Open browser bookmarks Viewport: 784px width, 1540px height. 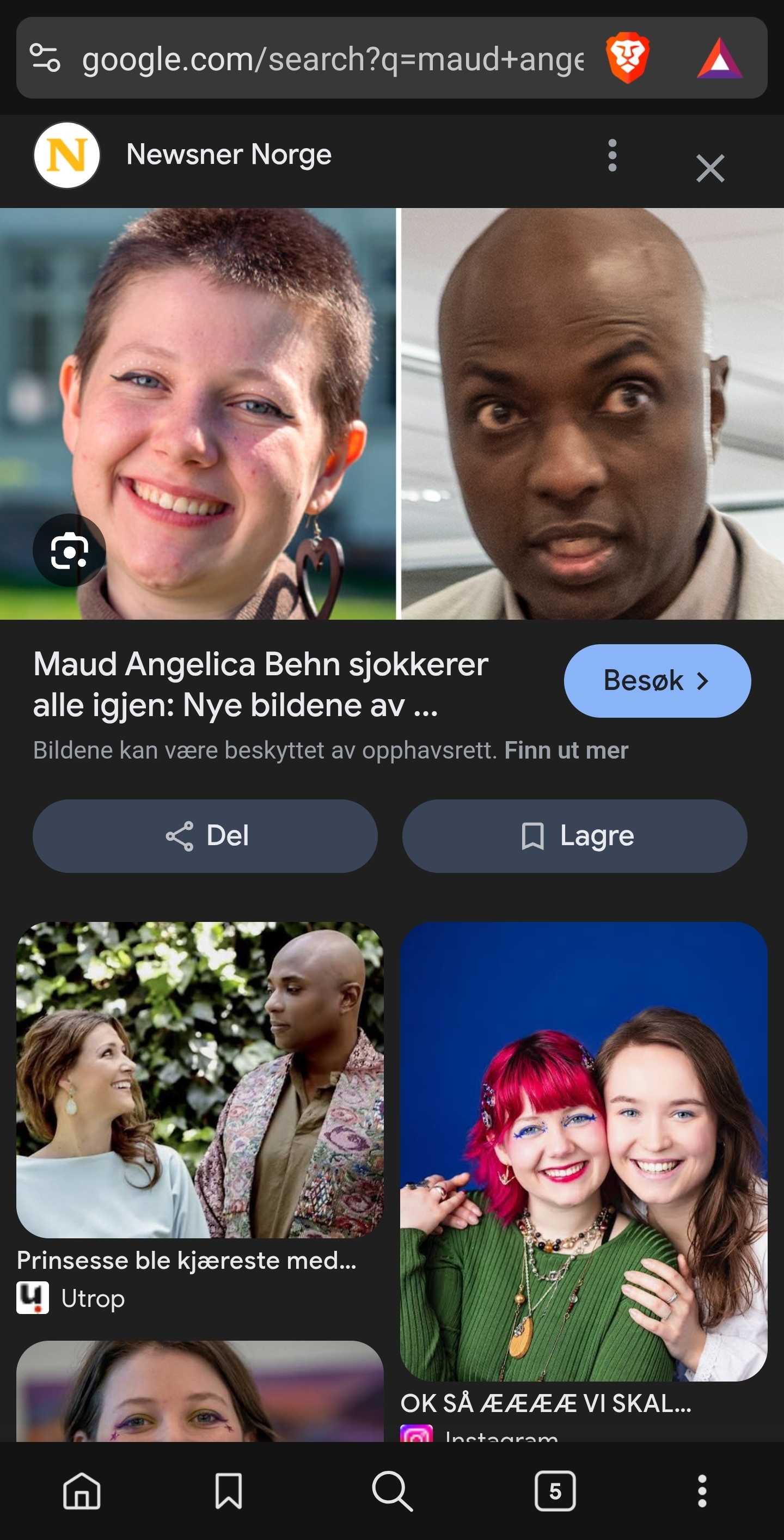(228, 1491)
